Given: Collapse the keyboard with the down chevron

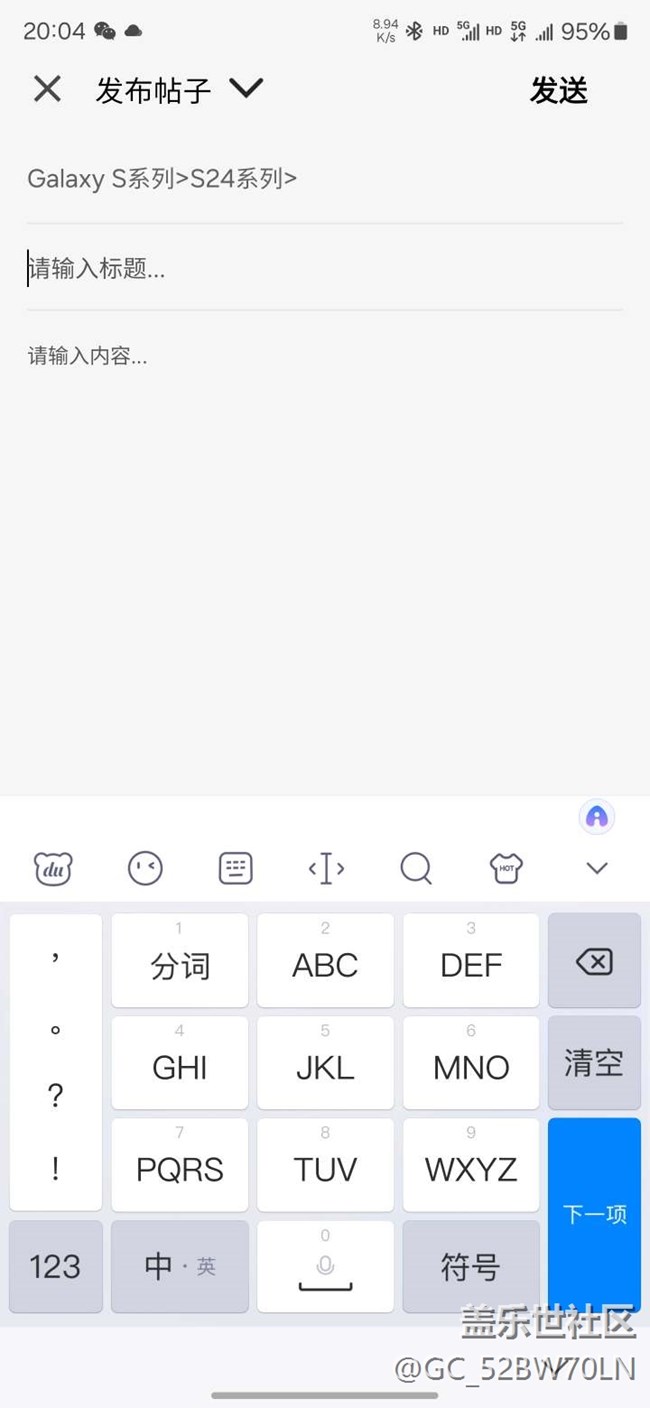Looking at the screenshot, I should 597,868.
